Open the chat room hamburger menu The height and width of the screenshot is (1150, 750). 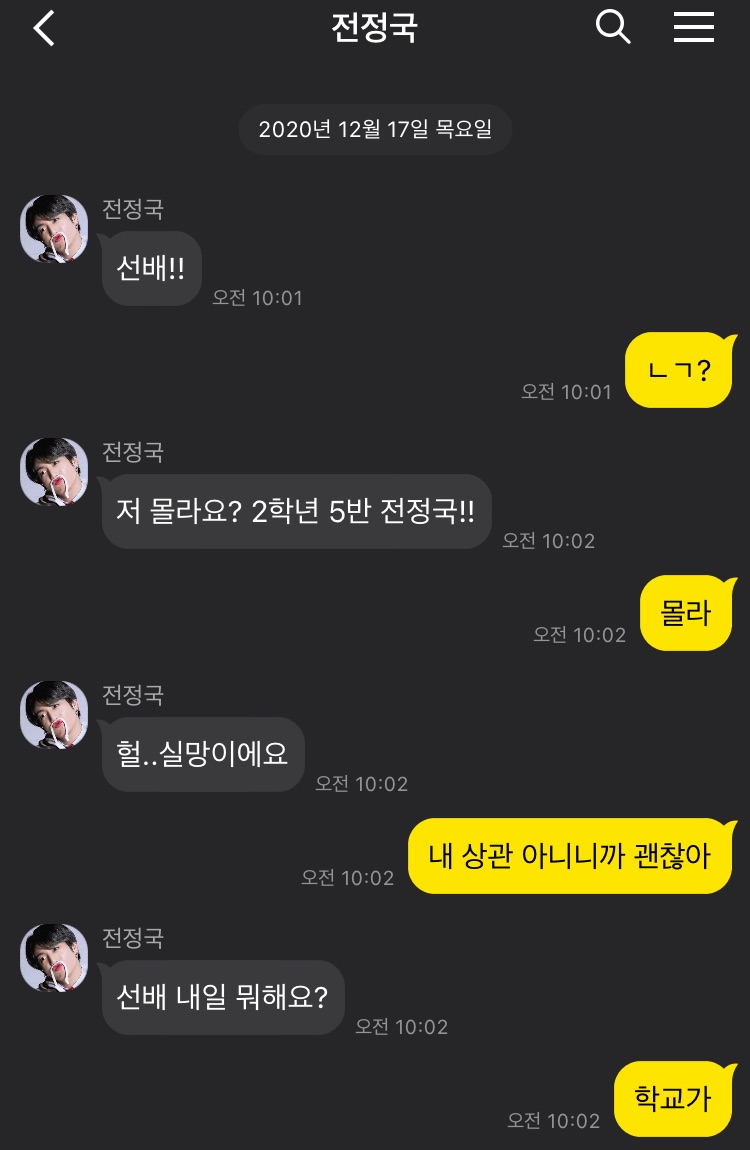(693, 28)
